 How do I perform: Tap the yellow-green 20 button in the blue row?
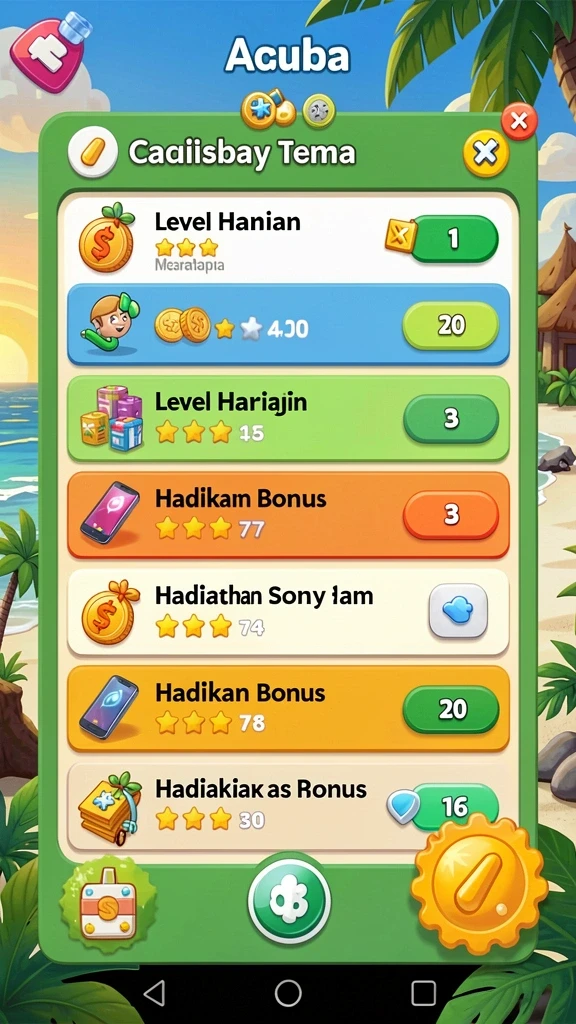click(x=451, y=325)
